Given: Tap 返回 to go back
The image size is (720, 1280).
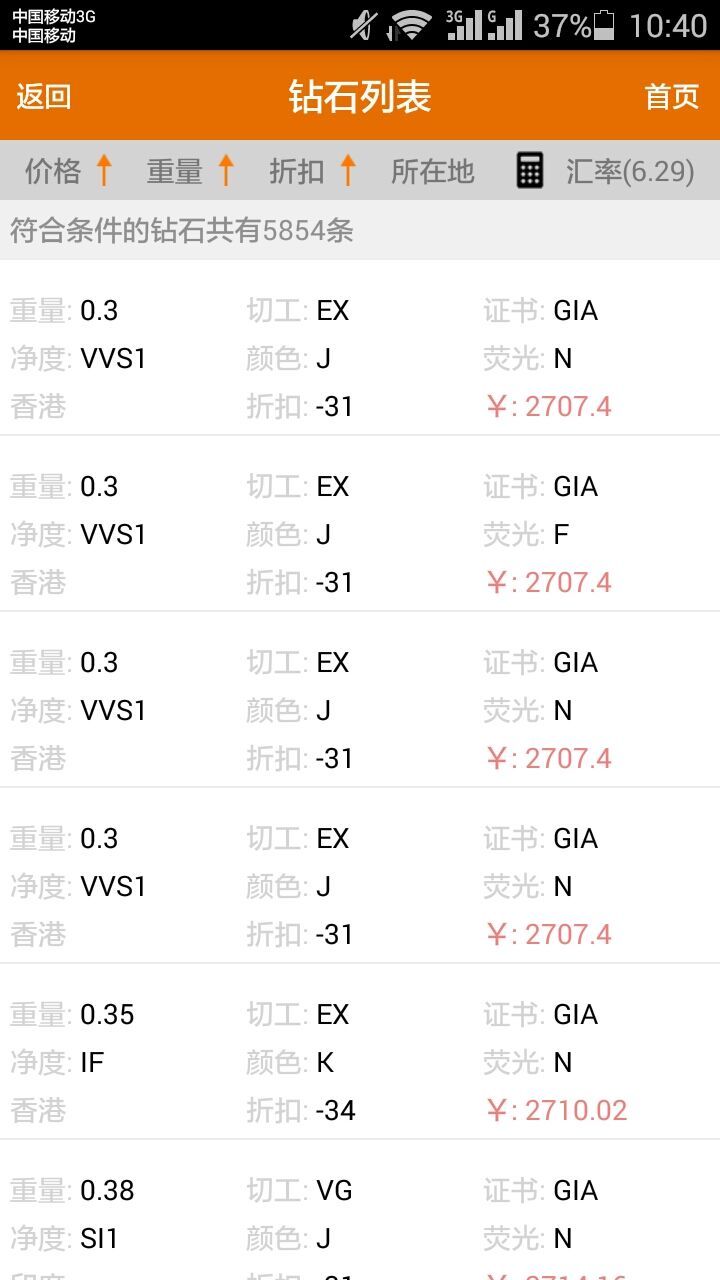Looking at the screenshot, I should [44, 96].
